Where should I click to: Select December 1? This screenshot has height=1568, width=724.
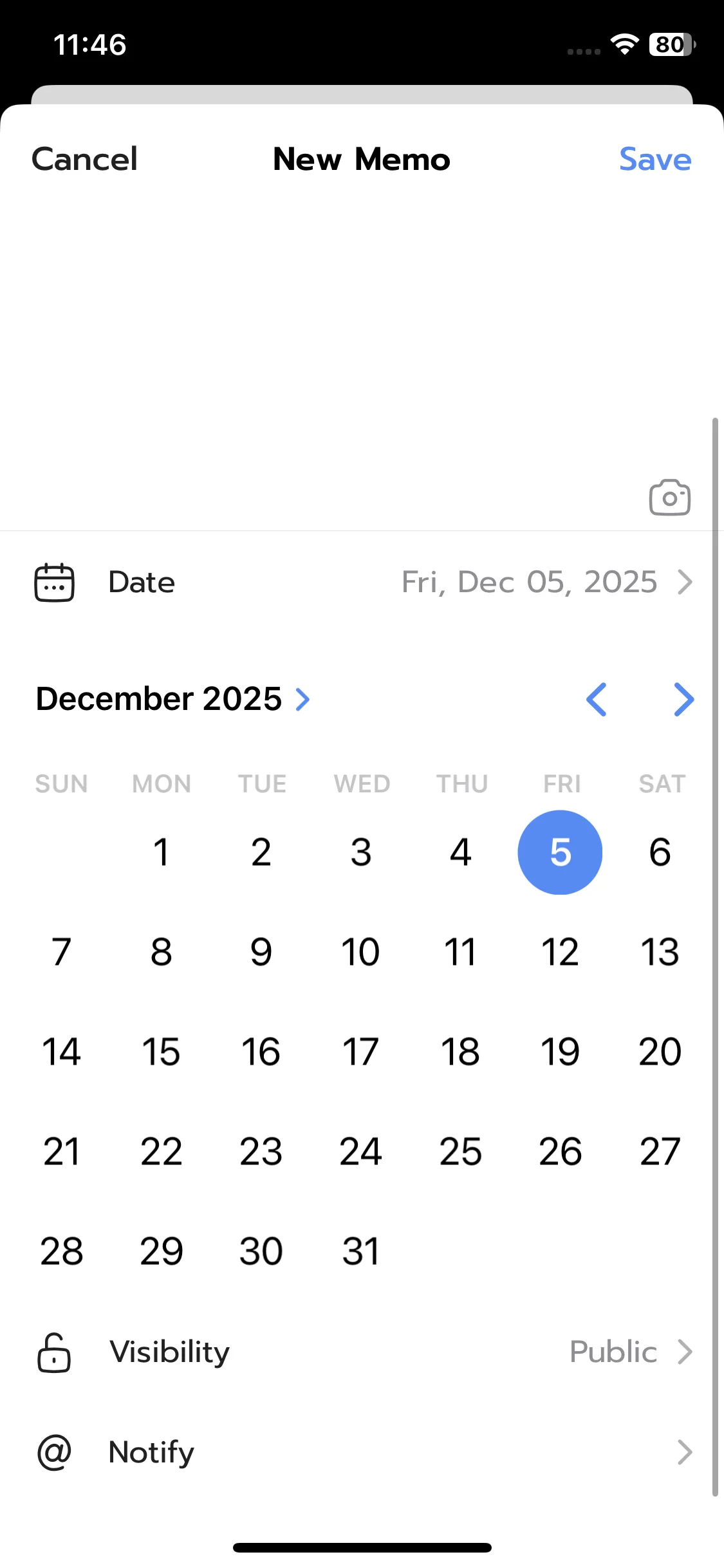click(x=161, y=852)
